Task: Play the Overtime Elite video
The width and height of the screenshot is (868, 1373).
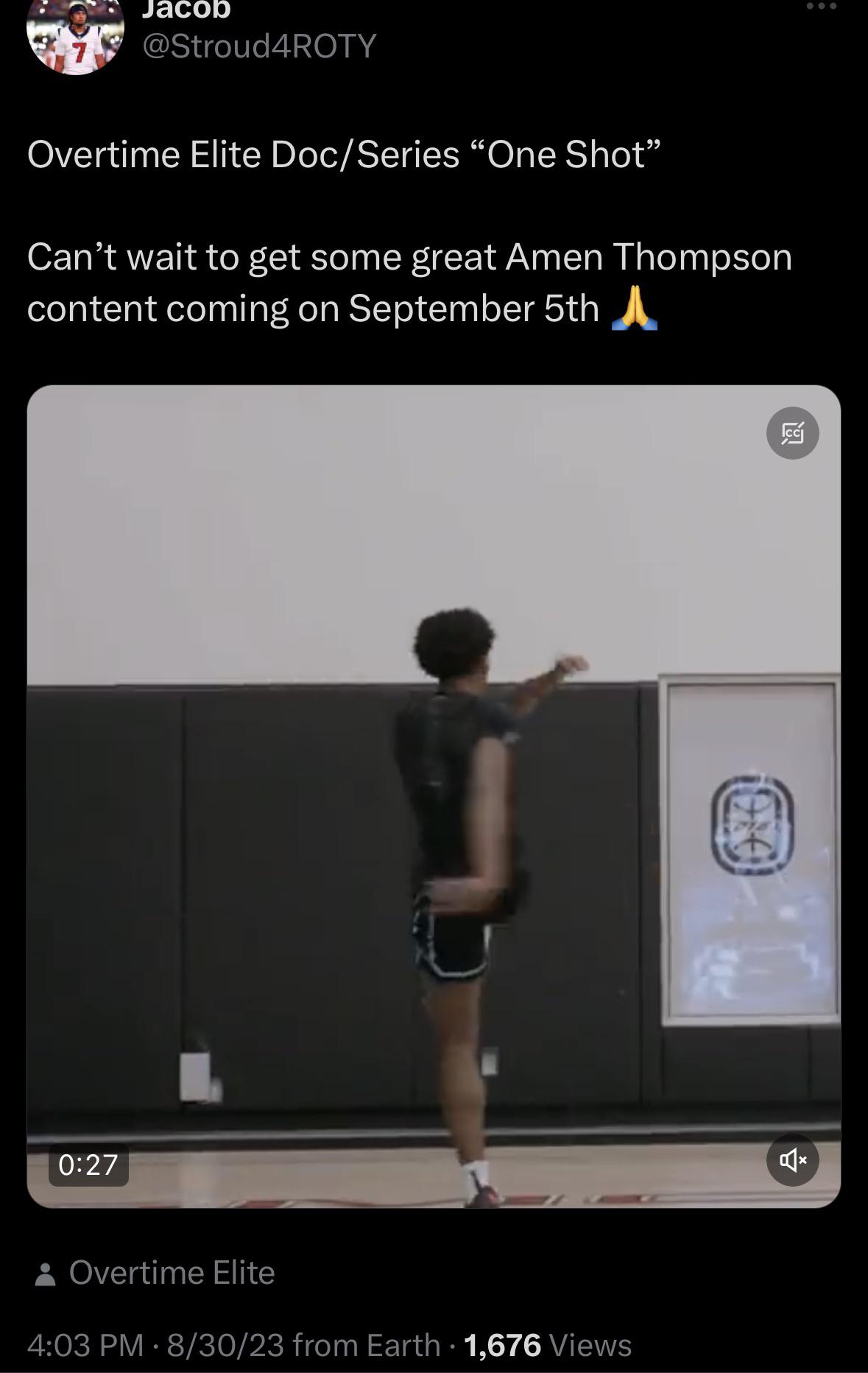Action: click(433, 796)
